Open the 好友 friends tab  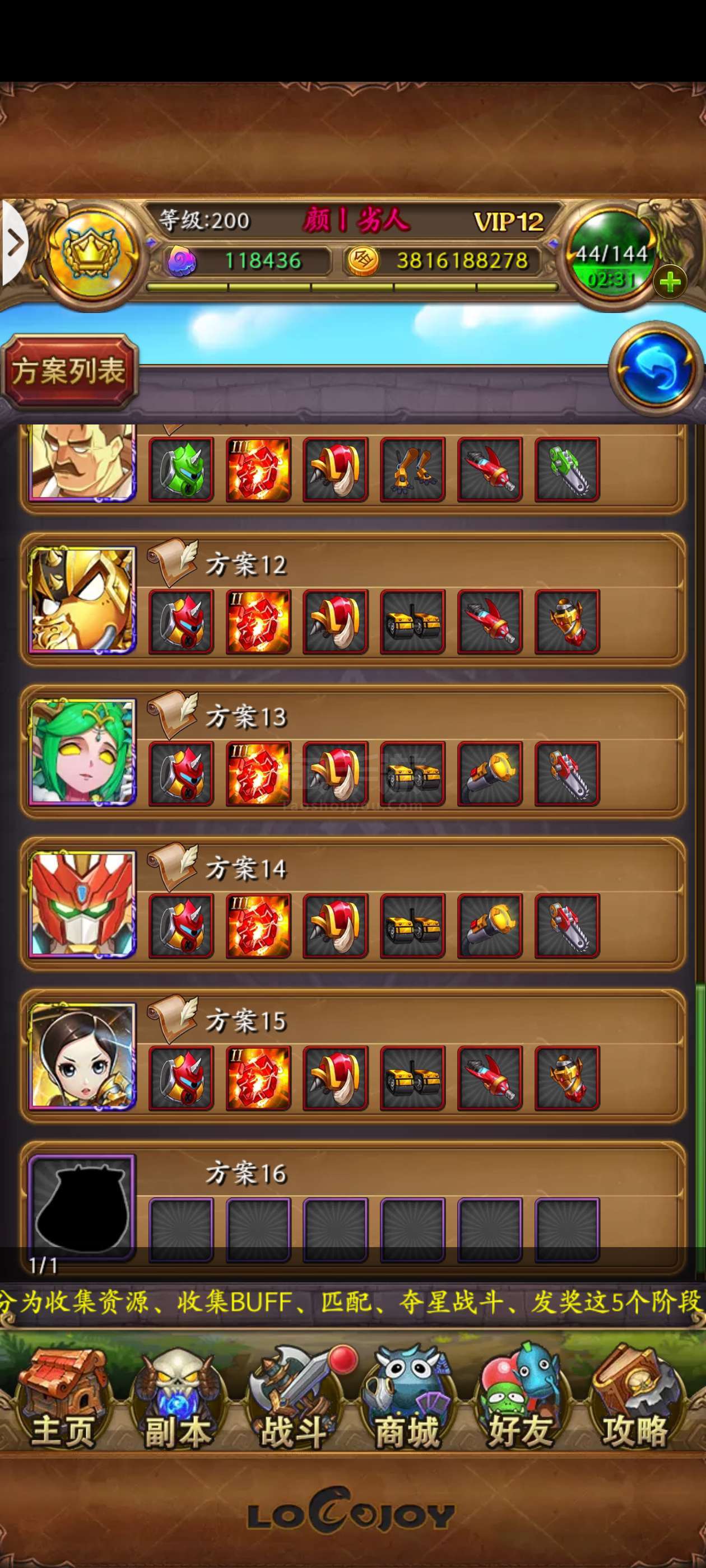click(x=522, y=1400)
